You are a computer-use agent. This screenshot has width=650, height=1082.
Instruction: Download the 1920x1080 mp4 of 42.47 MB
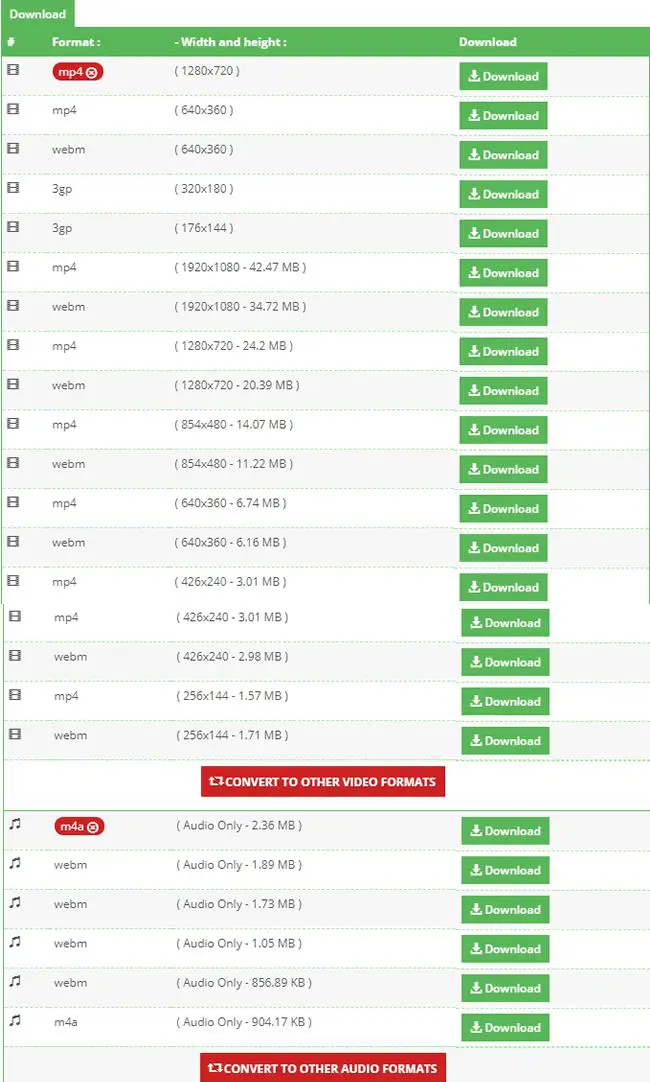tap(503, 273)
